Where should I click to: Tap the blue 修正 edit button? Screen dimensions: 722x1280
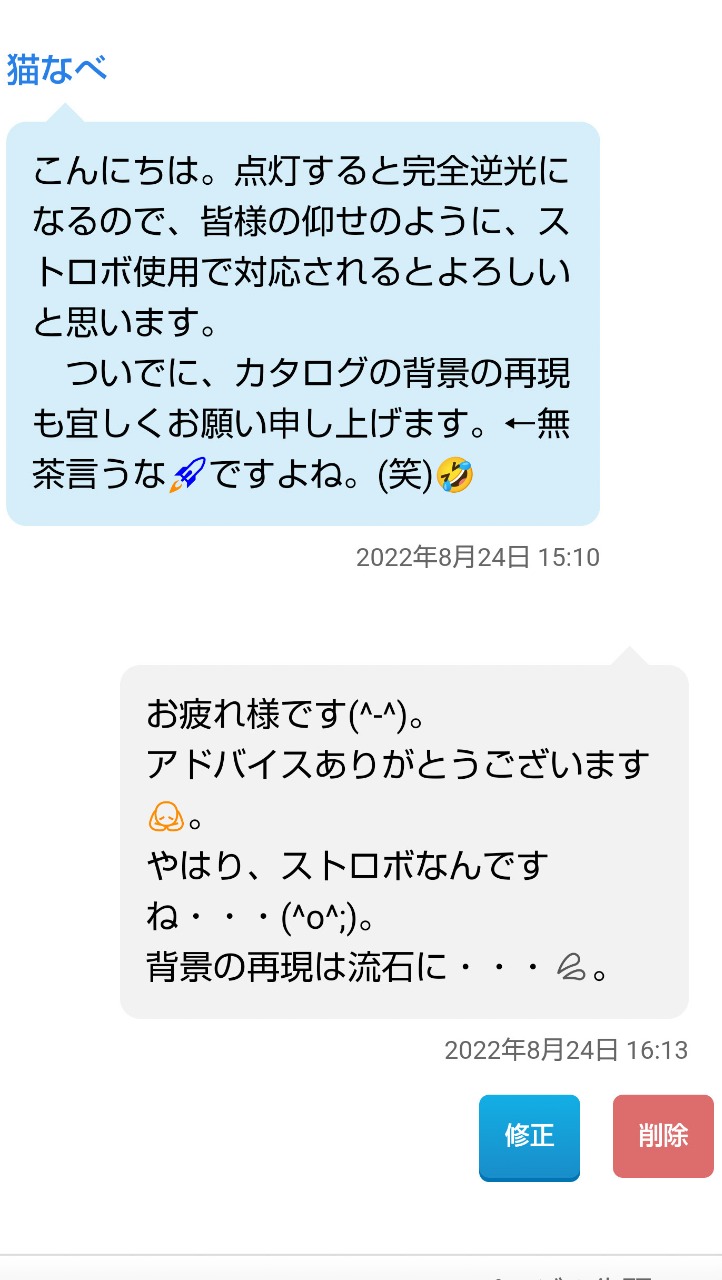point(529,1137)
